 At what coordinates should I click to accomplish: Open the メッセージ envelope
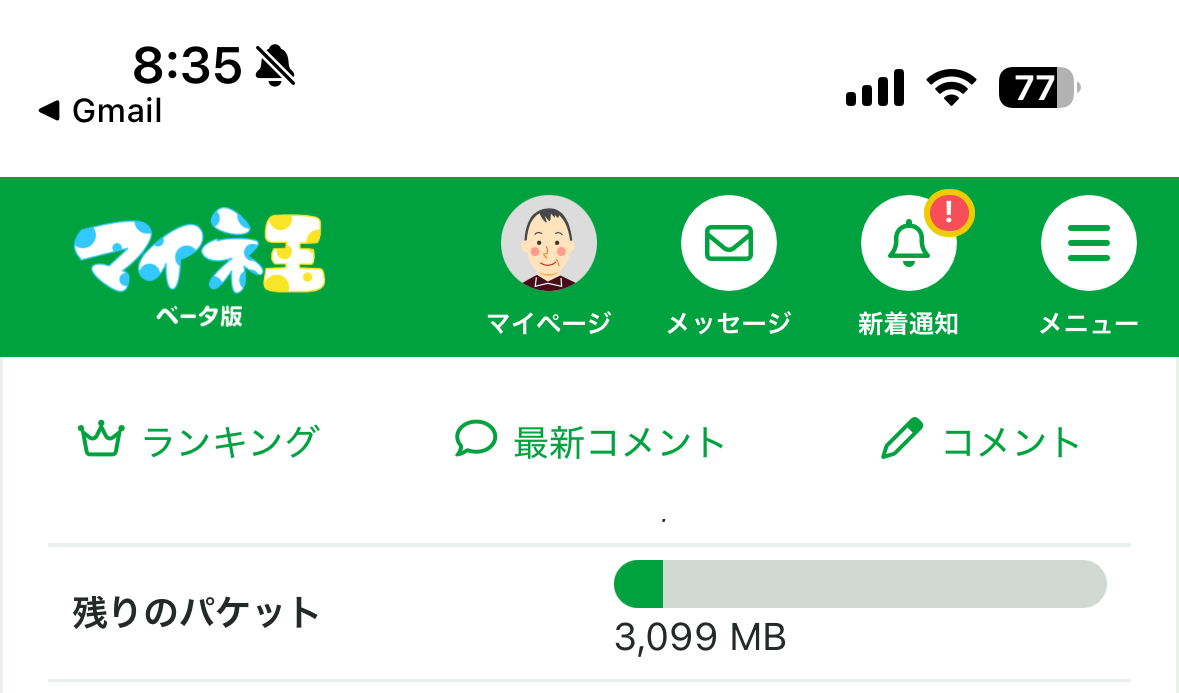point(728,244)
